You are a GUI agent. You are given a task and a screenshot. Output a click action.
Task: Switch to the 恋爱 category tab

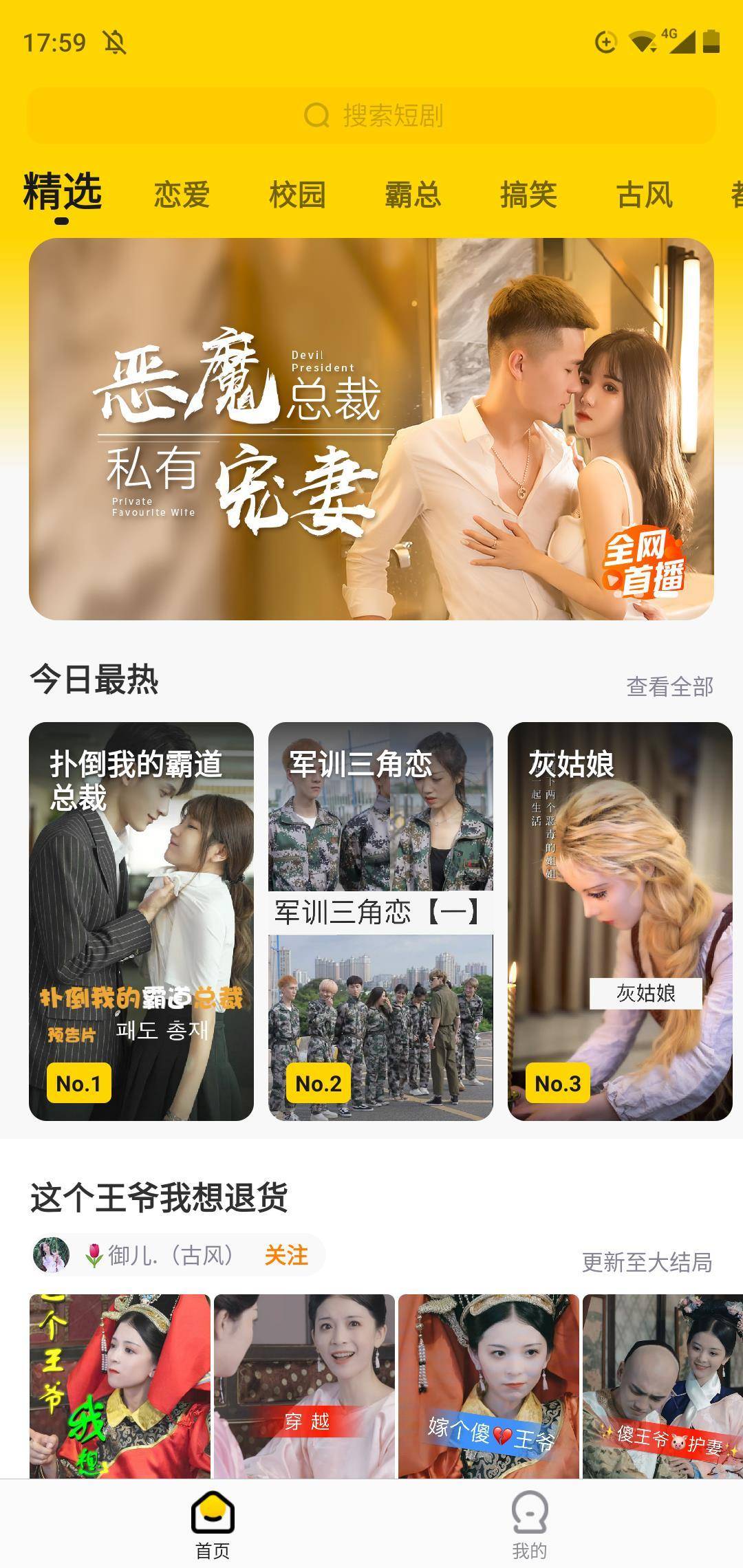182,195
